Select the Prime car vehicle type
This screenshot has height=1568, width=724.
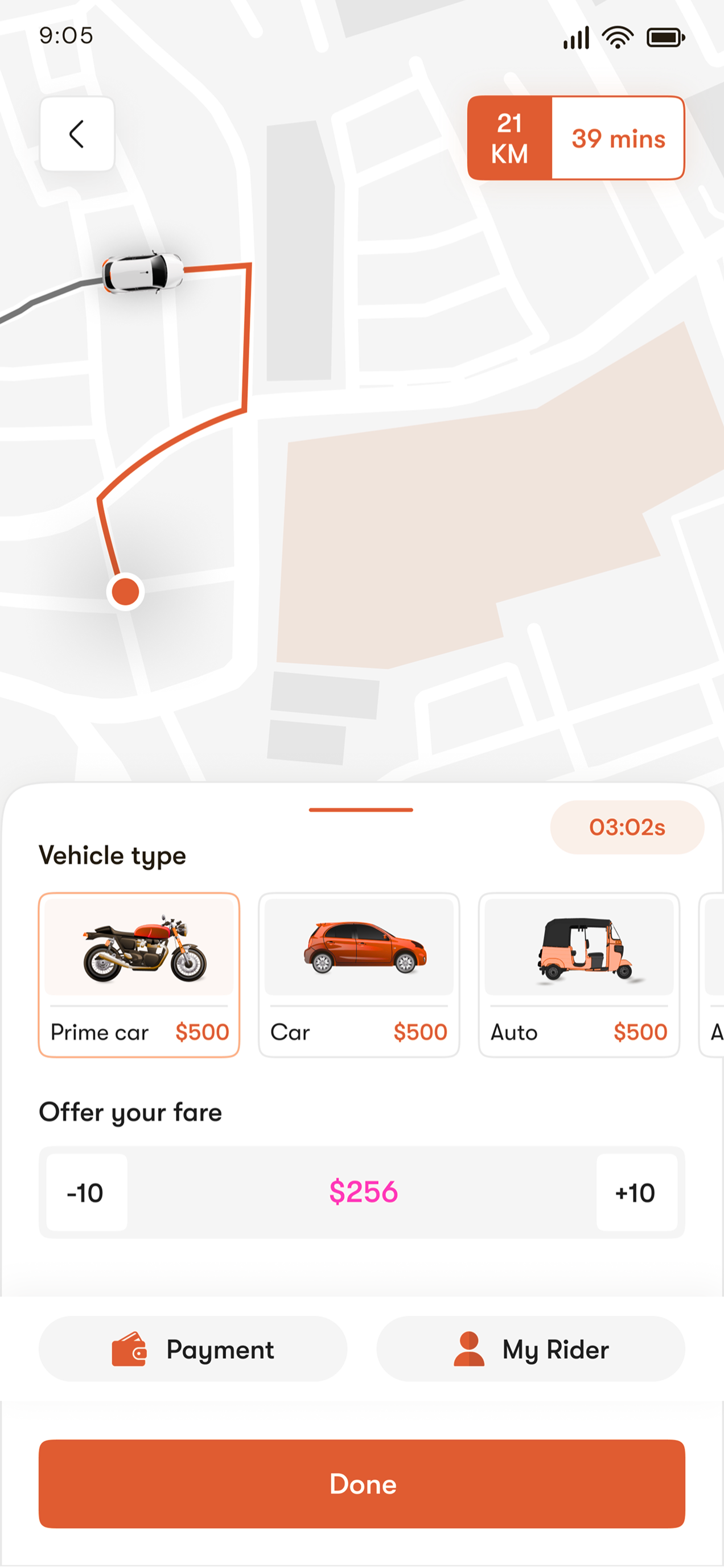(x=139, y=975)
